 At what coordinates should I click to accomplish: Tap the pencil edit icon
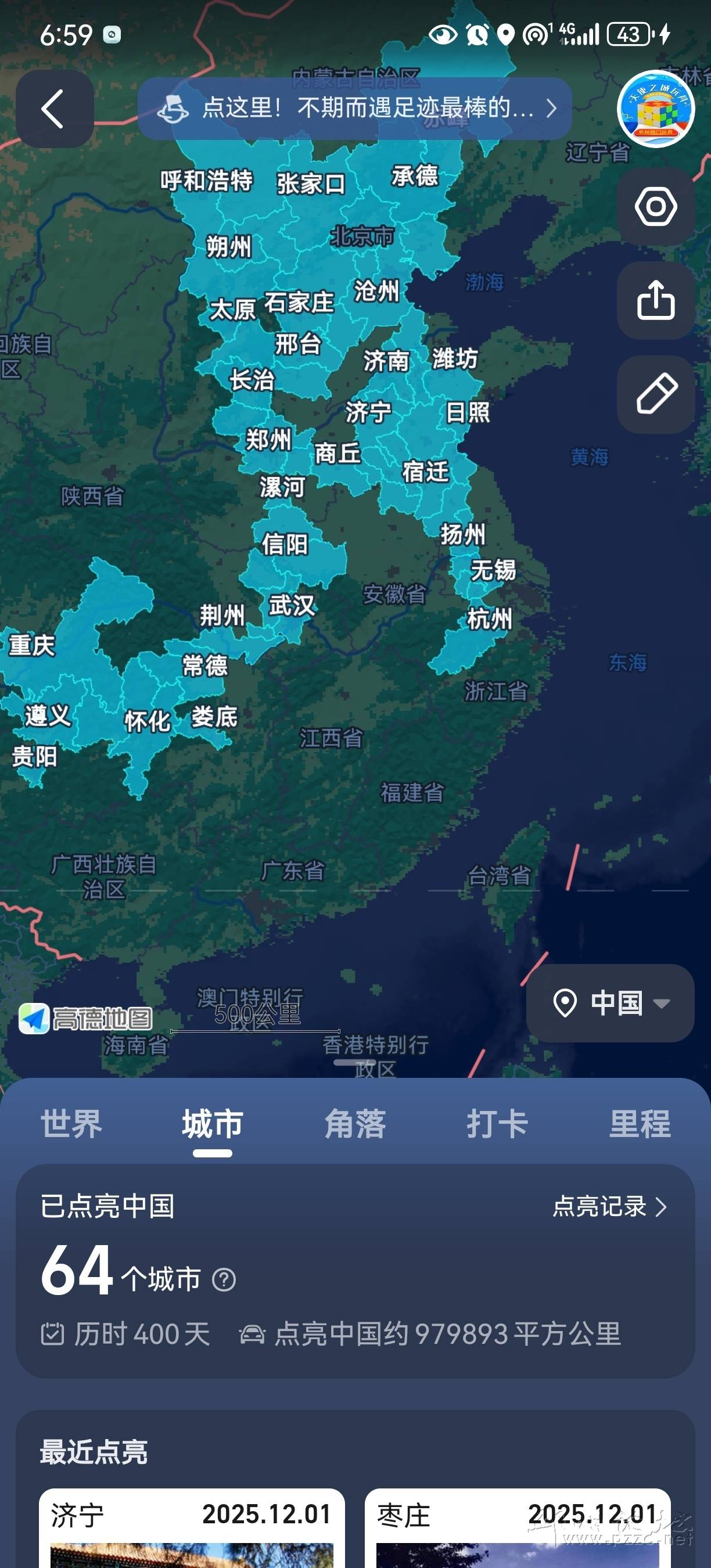(x=656, y=394)
